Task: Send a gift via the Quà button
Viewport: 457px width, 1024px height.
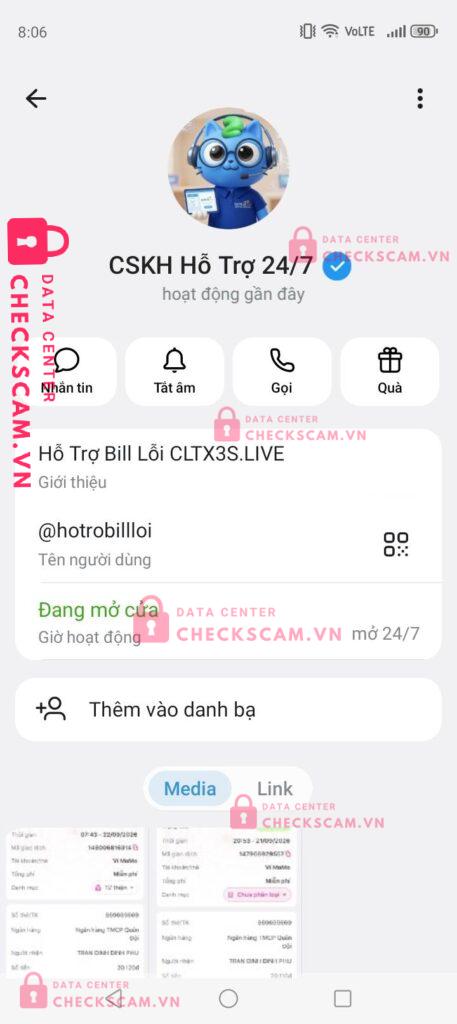Action: 390,372
